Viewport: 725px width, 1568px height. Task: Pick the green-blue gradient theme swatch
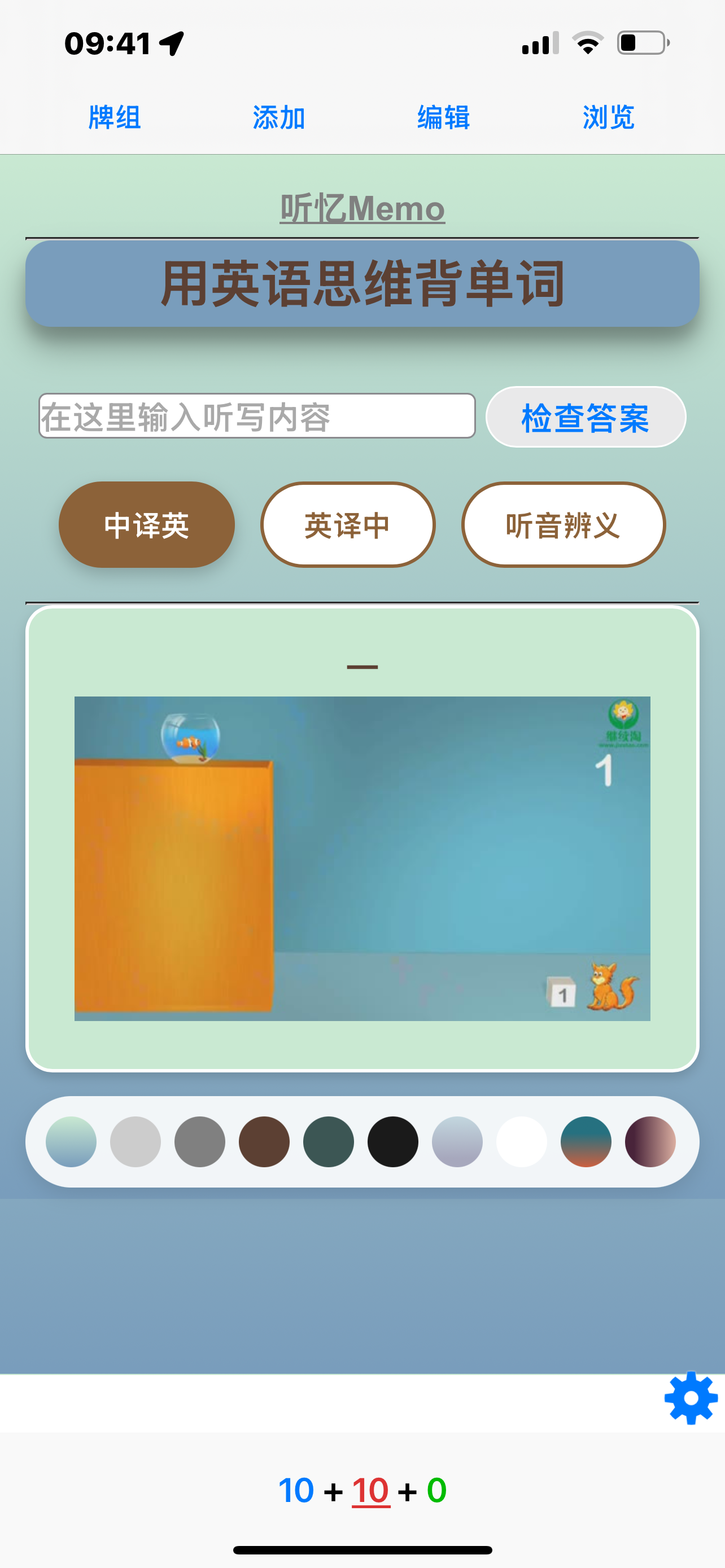point(71,1141)
